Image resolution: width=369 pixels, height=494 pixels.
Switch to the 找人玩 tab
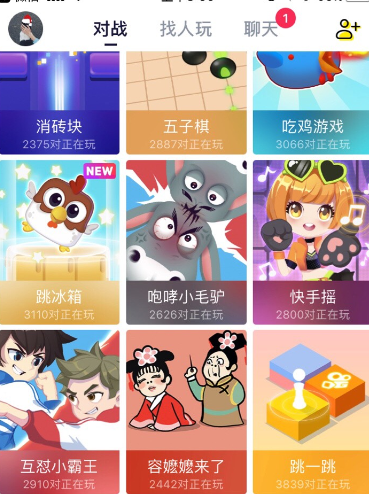186,29
